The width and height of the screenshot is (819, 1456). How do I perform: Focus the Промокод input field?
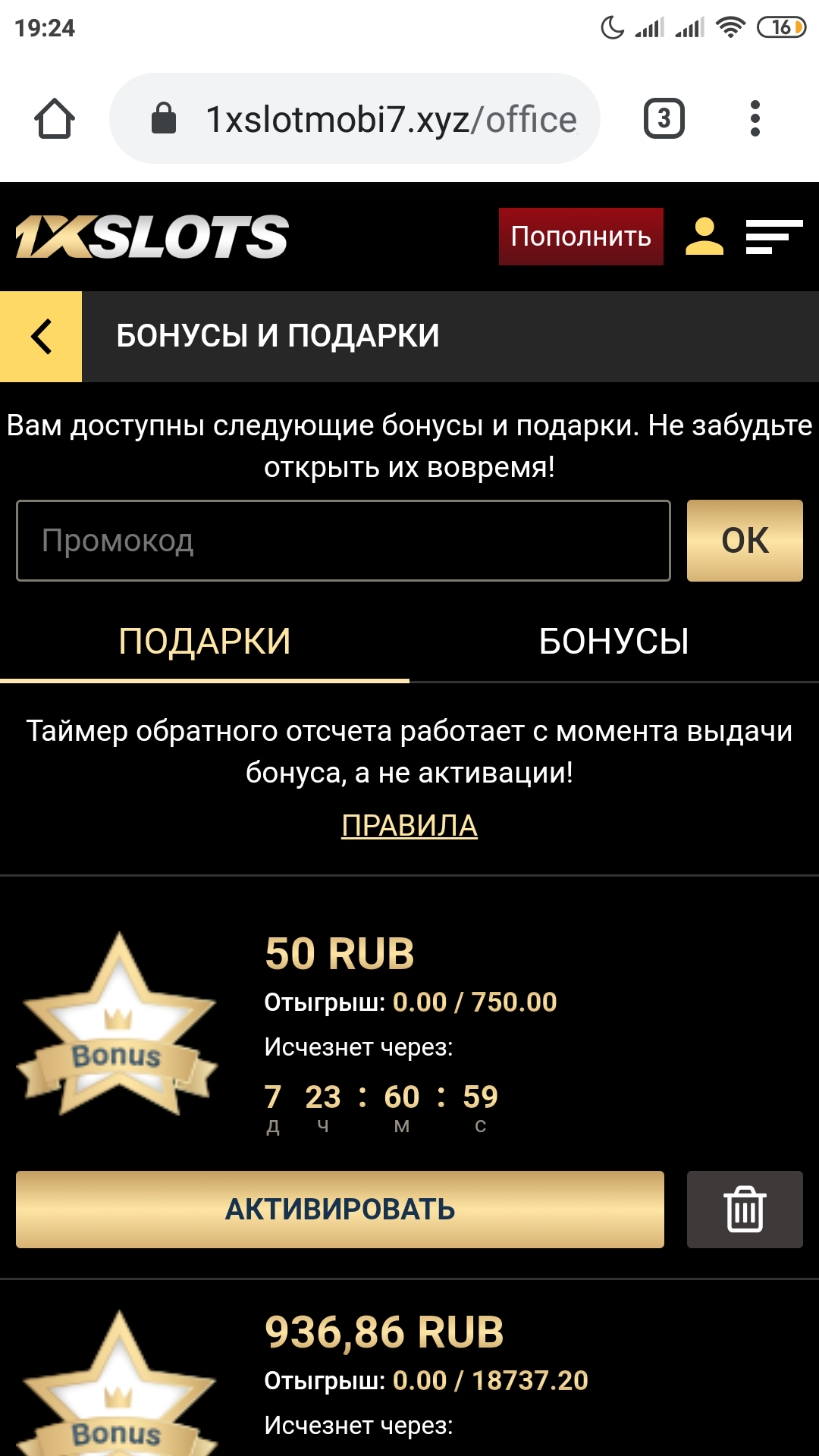point(344,541)
